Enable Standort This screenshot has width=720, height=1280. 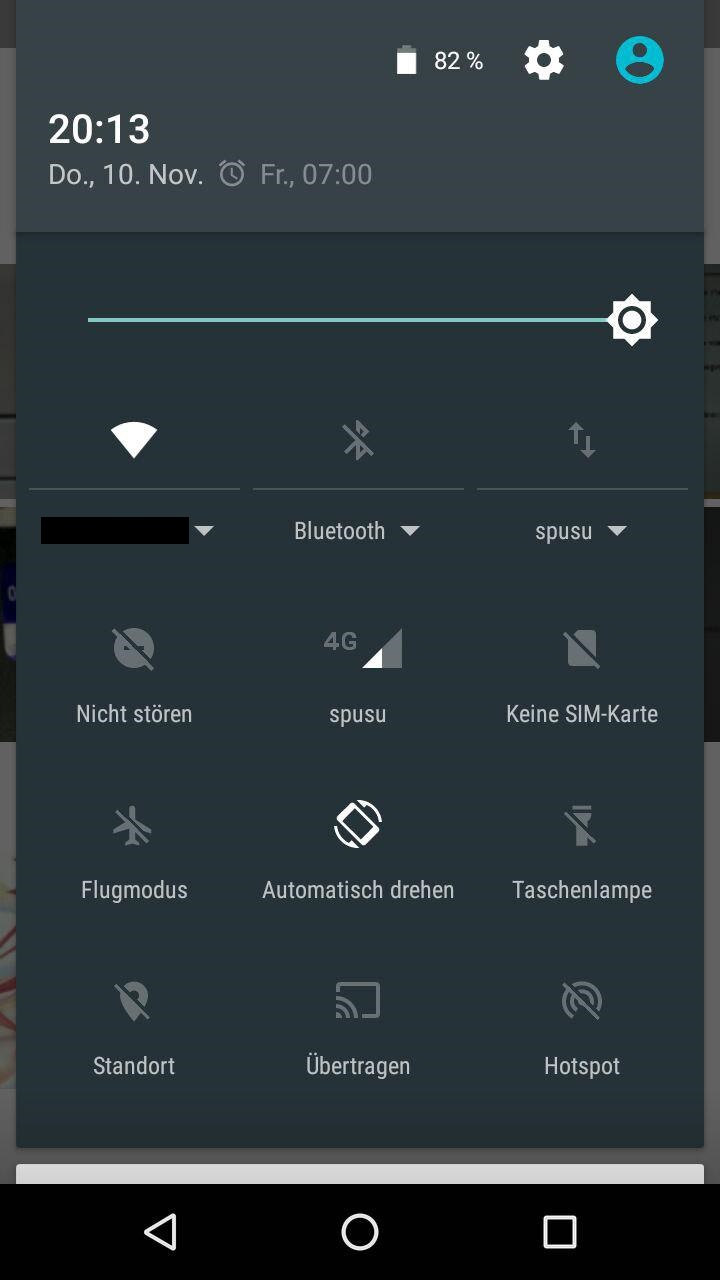(134, 1024)
